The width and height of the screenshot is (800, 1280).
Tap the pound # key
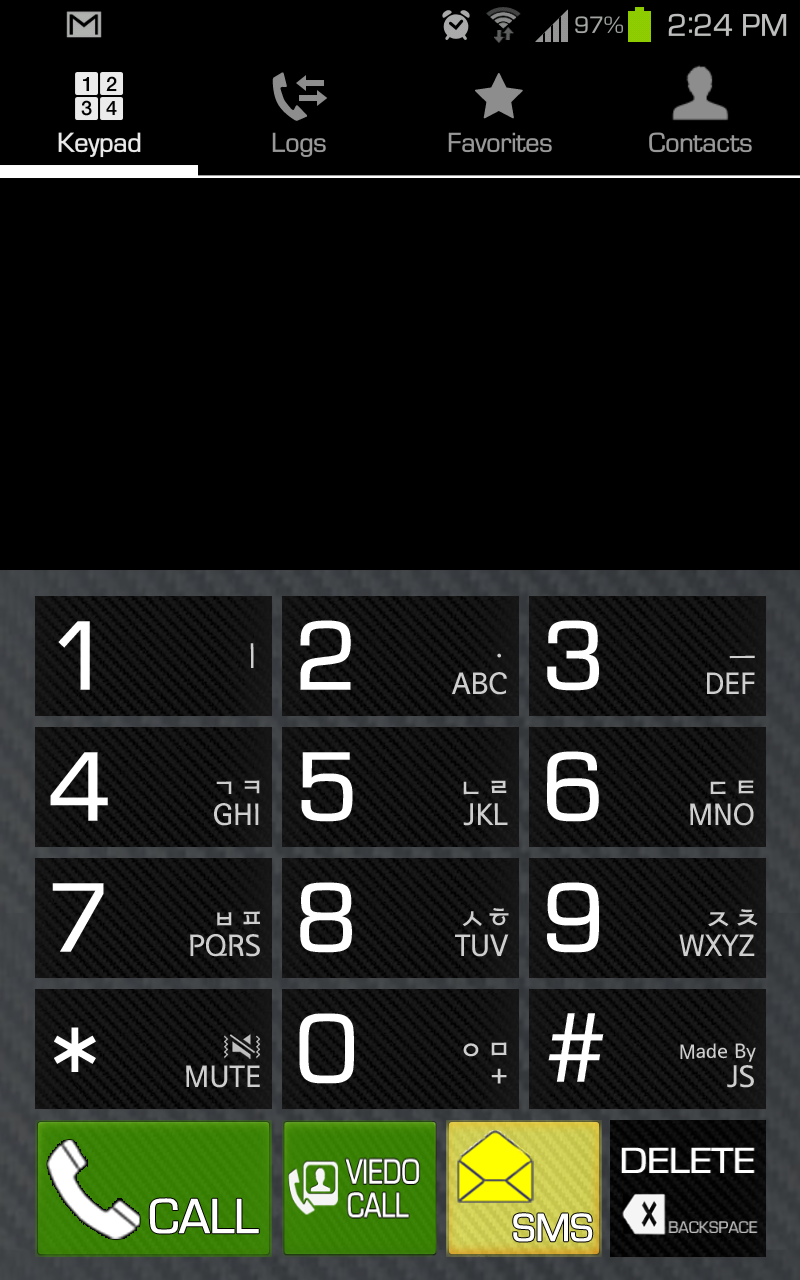647,1049
